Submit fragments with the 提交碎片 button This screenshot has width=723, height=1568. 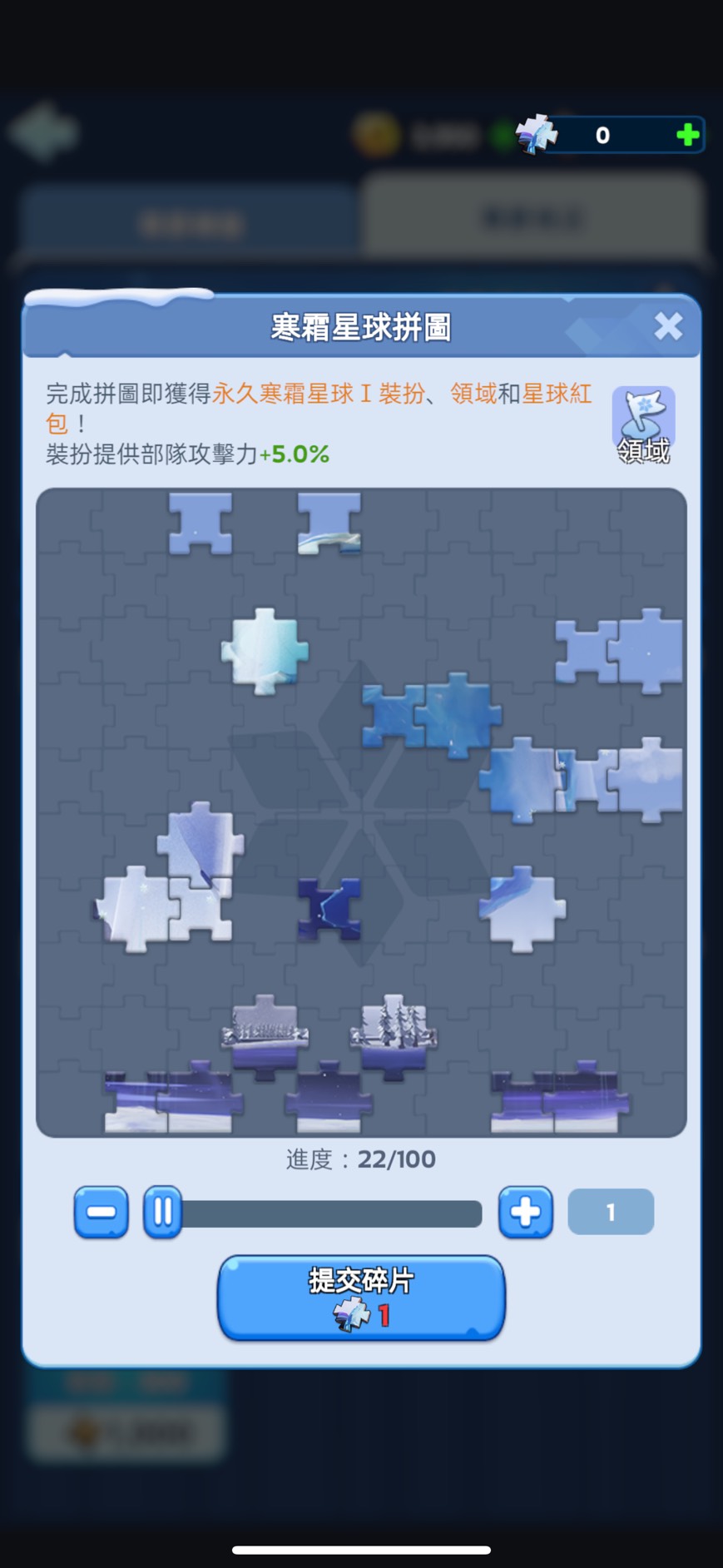(x=361, y=1298)
